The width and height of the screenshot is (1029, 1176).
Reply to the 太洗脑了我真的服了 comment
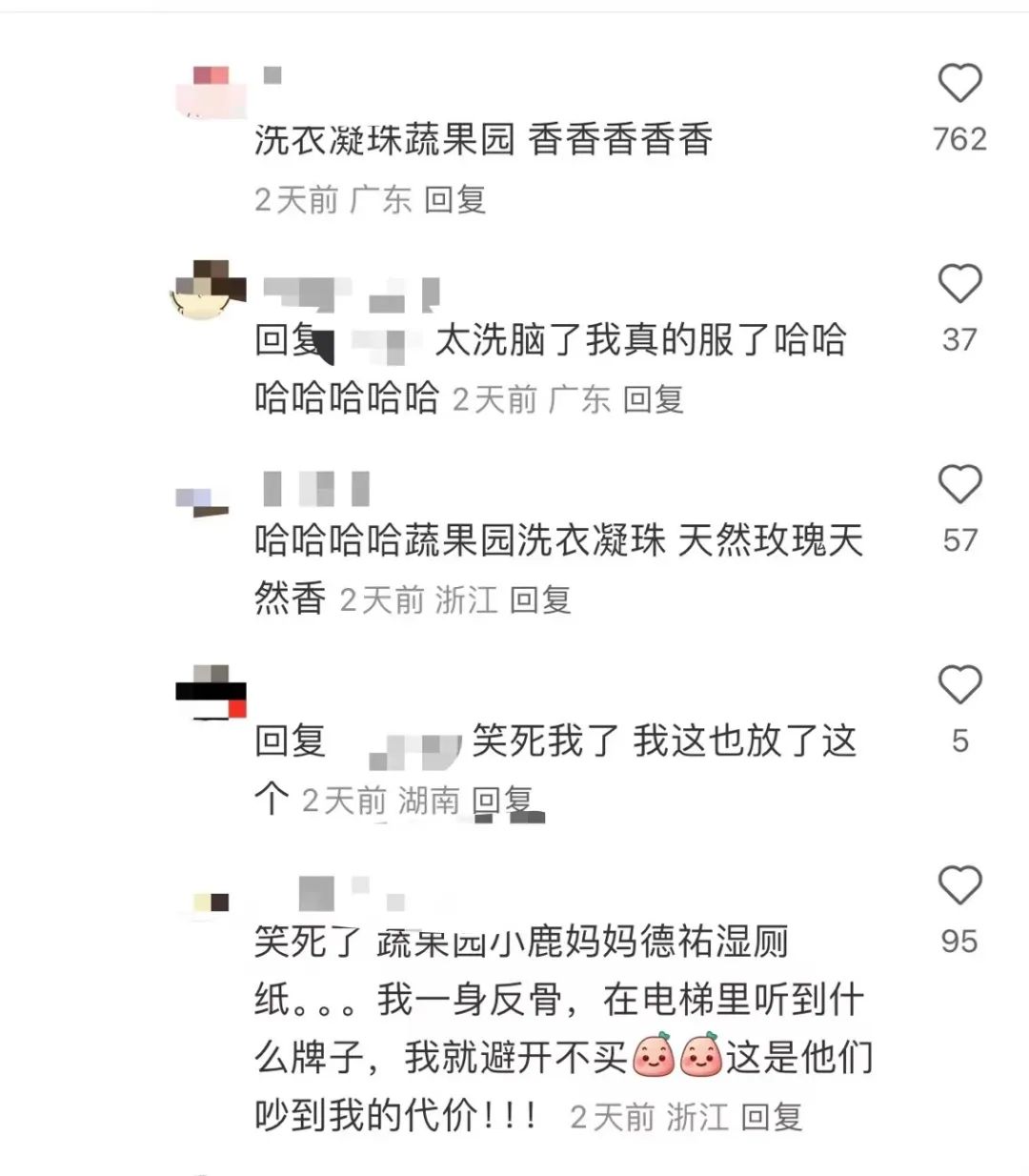pos(653,399)
